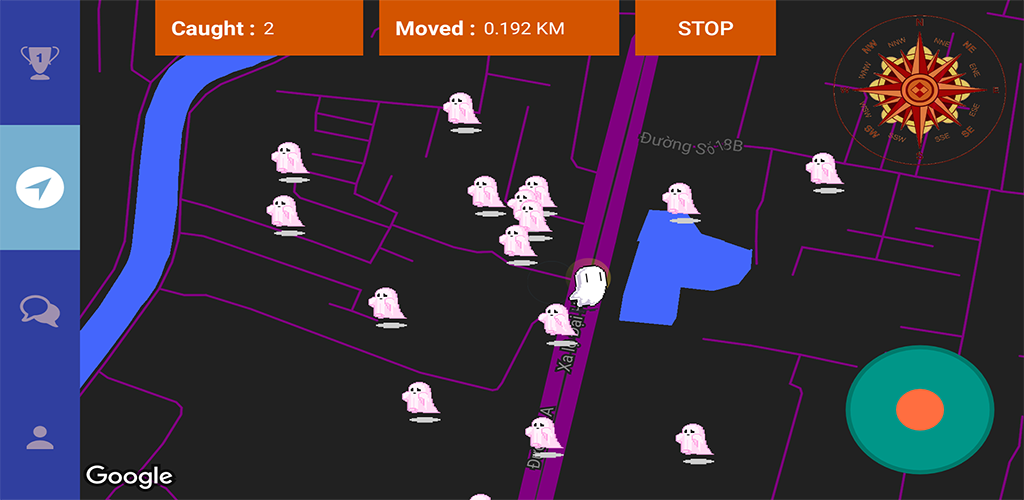This screenshot has width=1024, height=500.
Task: Open the profile person tab
Action: point(39,437)
